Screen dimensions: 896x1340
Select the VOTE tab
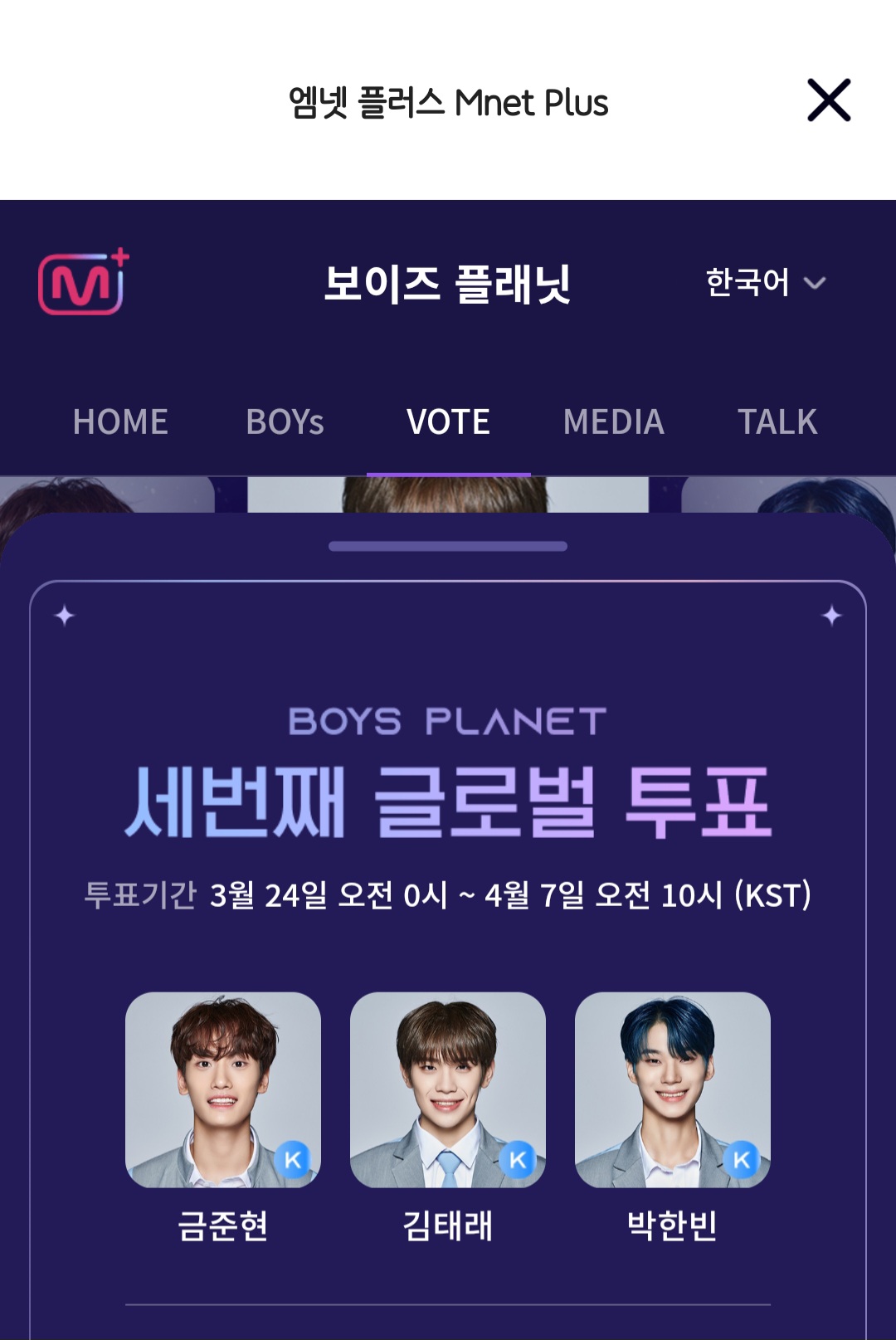point(448,422)
